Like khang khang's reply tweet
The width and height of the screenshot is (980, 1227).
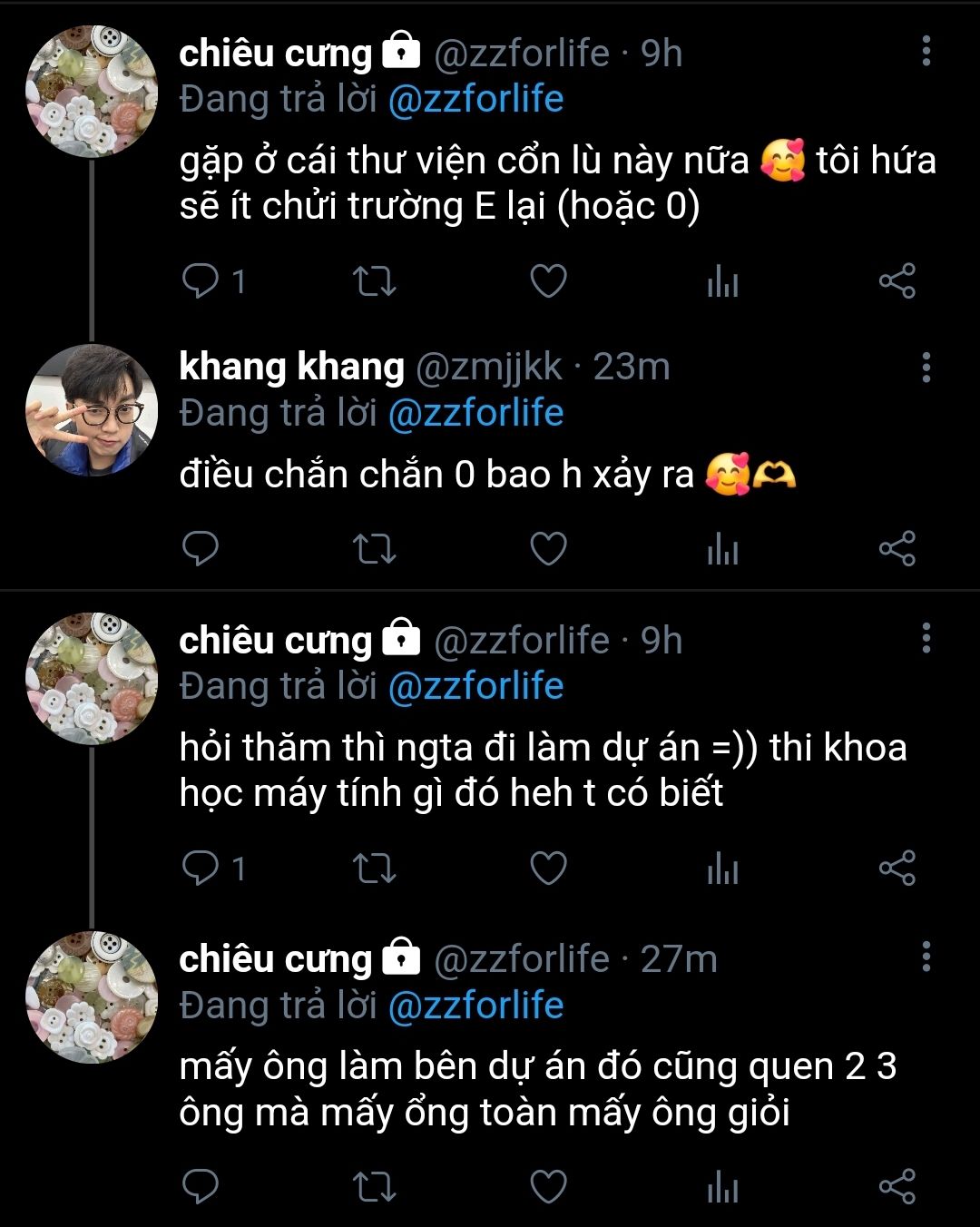pyautogui.click(x=548, y=549)
